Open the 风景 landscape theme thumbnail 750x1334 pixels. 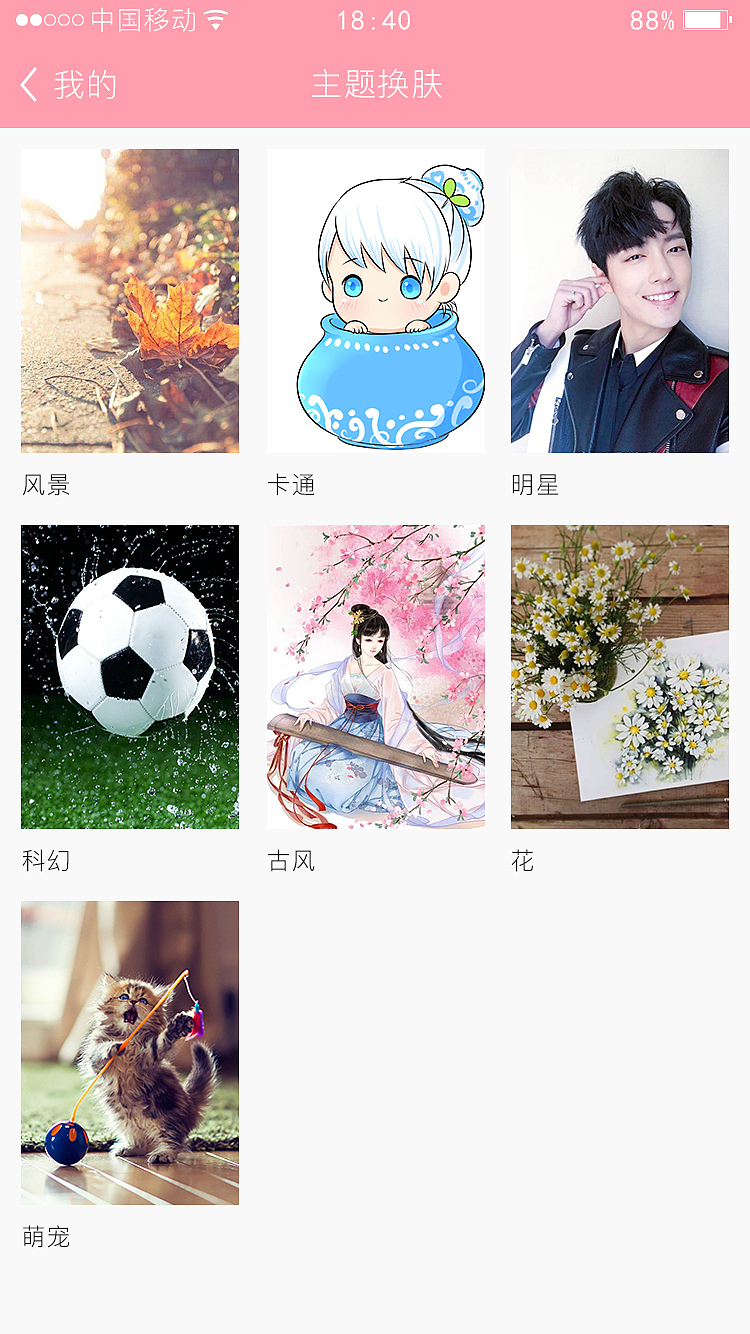[129, 299]
